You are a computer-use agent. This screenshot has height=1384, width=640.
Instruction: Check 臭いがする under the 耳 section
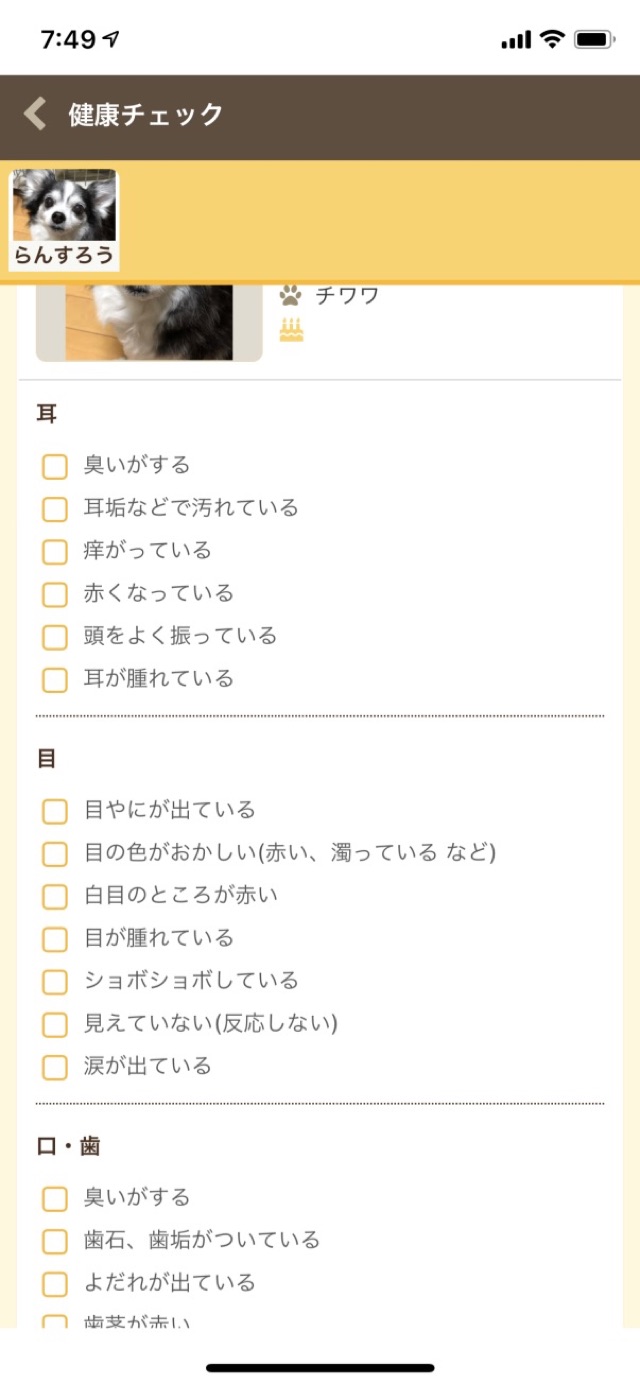point(55,466)
